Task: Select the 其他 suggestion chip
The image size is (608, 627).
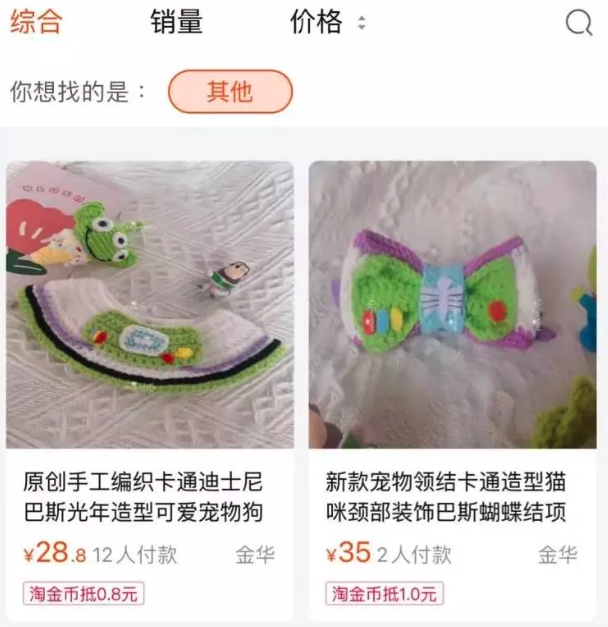Action: pyautogui.click(x=229, y=92)
